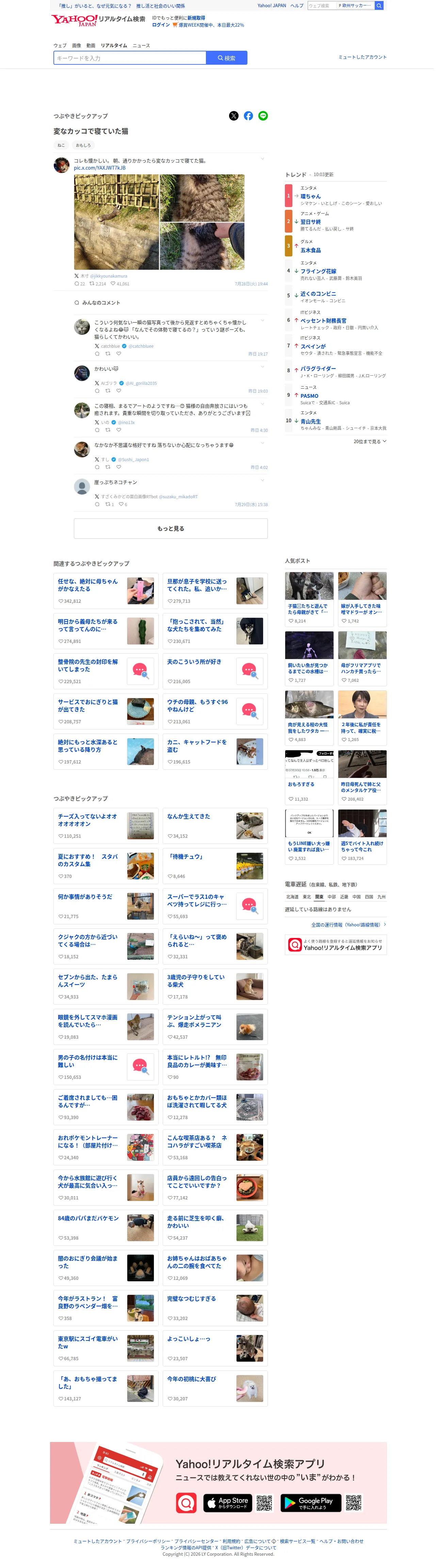Image resolution: width=437 pixels, height=1568 pixels.
Task: Tap the keyword search input field
Action: (130, 59)
